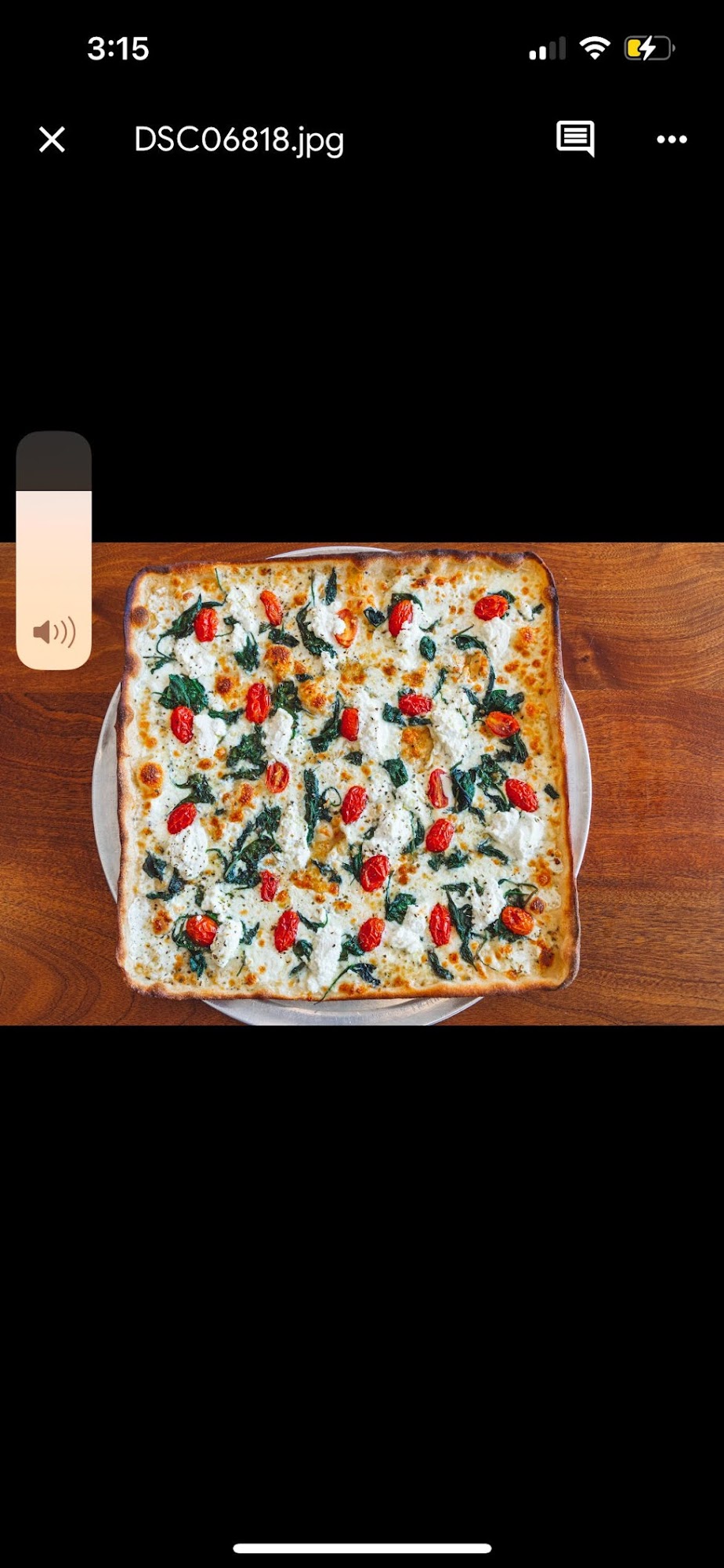Open the three-dot more options menu
The height and width of the screenshot is (1568, 724).
point(672,140)
